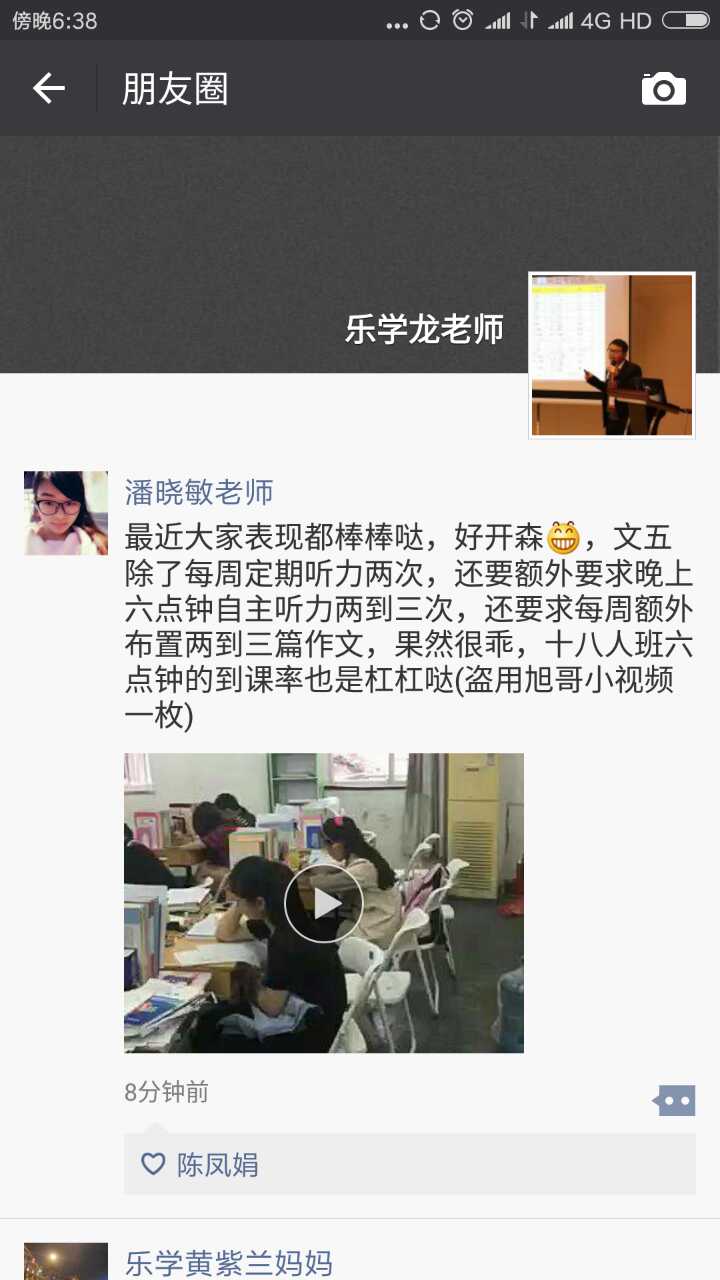Image resolution: width=720 pixels, height=1280 pixels.
Task: View 潘晓敏老师's avatar profile
Action: pyautogui.click(x=66, y=513)
